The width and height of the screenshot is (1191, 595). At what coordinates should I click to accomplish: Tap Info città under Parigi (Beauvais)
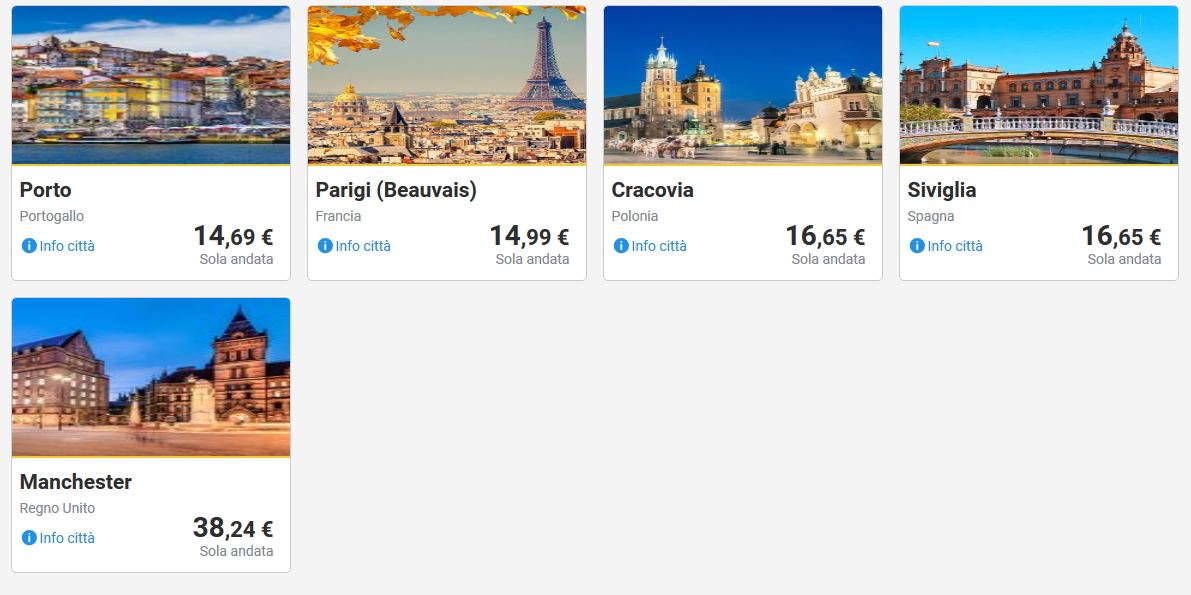pos(355,246)
